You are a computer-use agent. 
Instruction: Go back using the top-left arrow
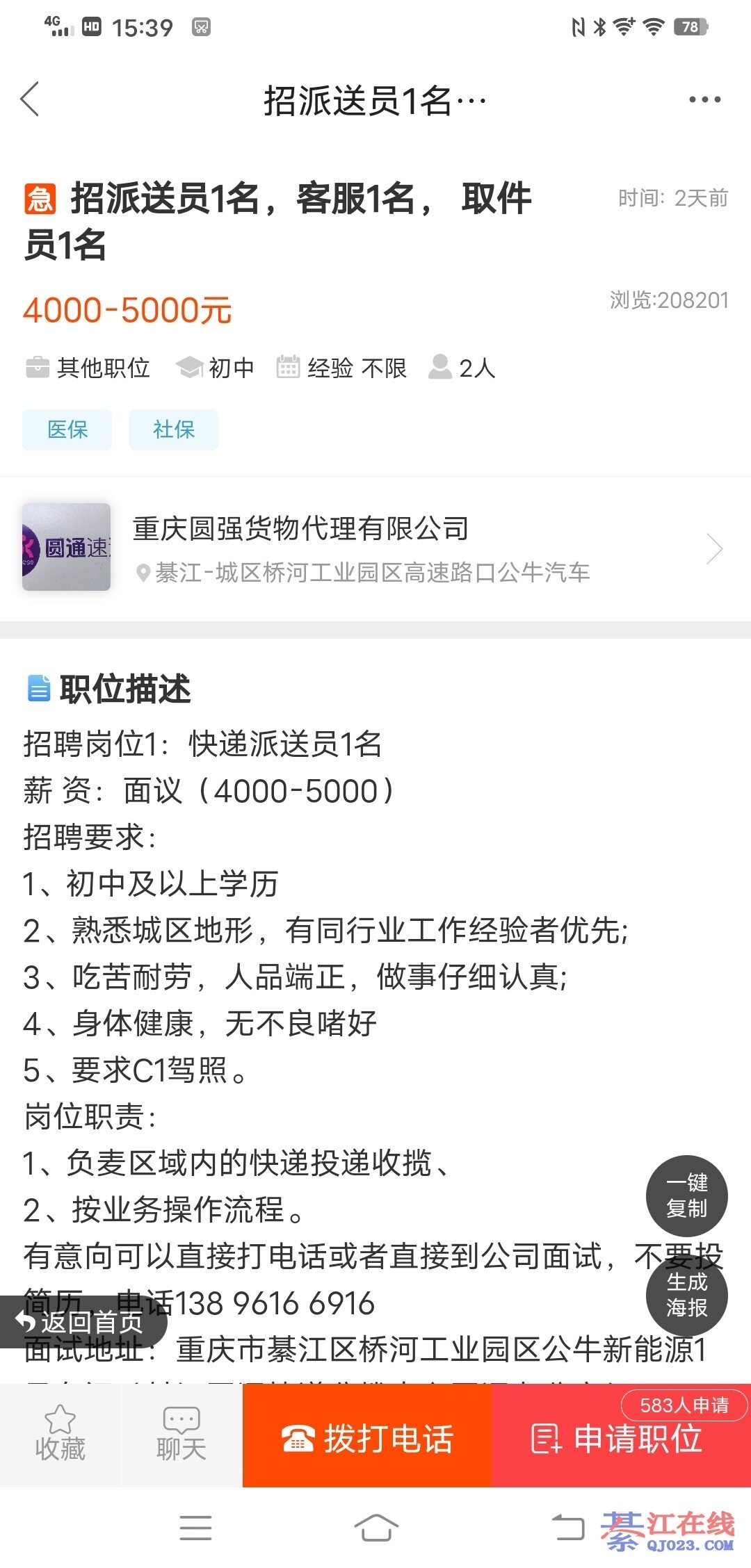click(31, 99)
